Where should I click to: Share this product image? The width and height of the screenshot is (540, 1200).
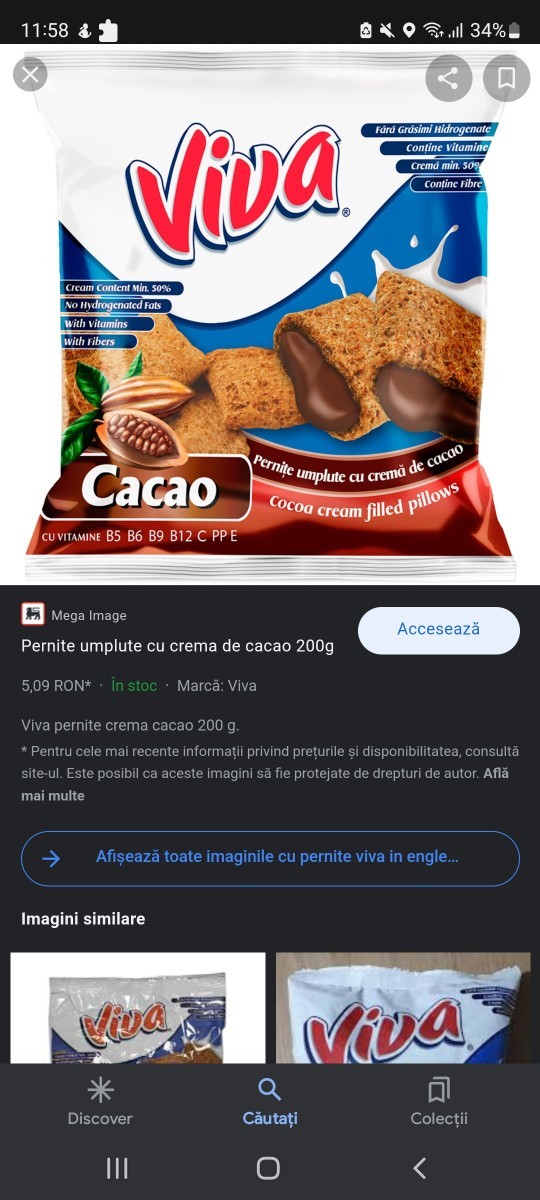click(448, 78)
